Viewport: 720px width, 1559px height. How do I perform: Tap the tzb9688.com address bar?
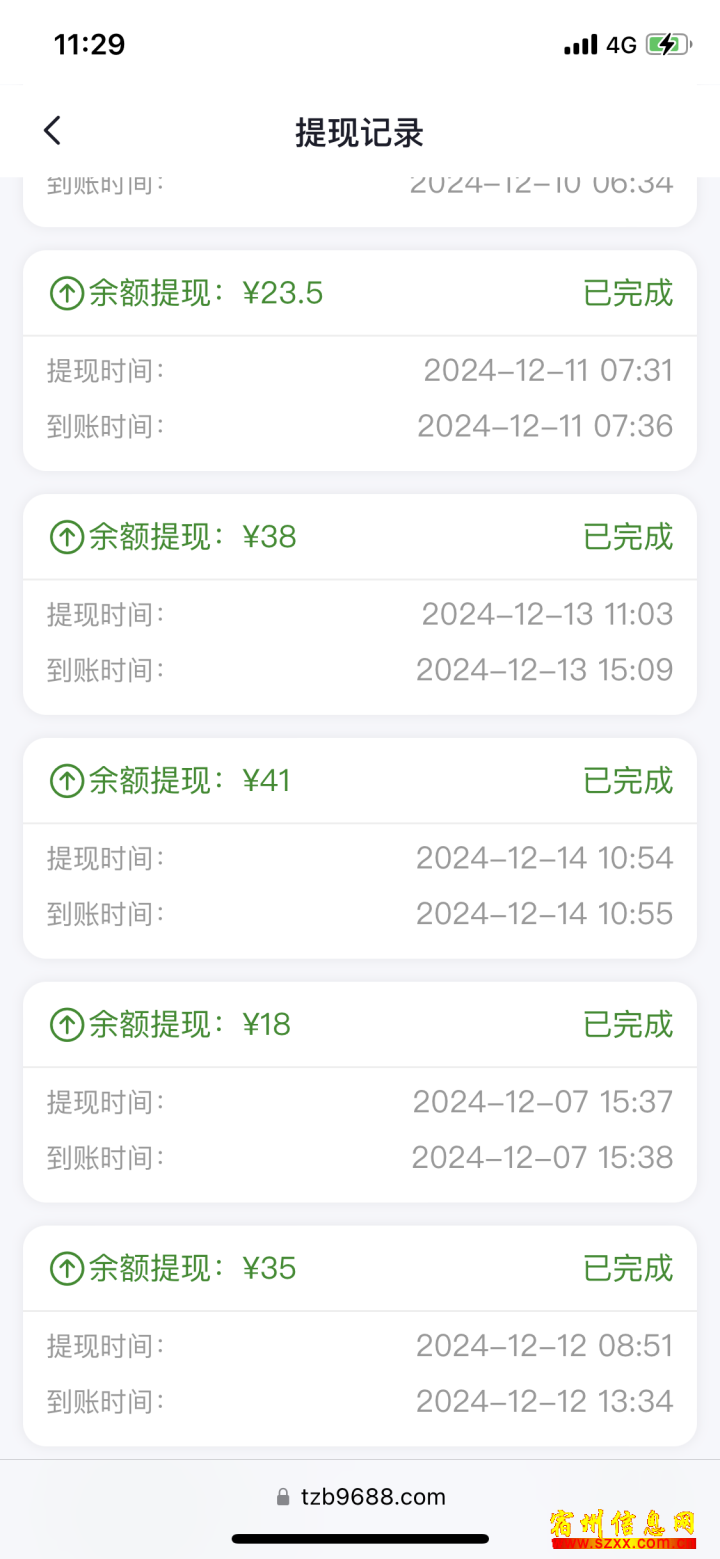click(360, 1497)
